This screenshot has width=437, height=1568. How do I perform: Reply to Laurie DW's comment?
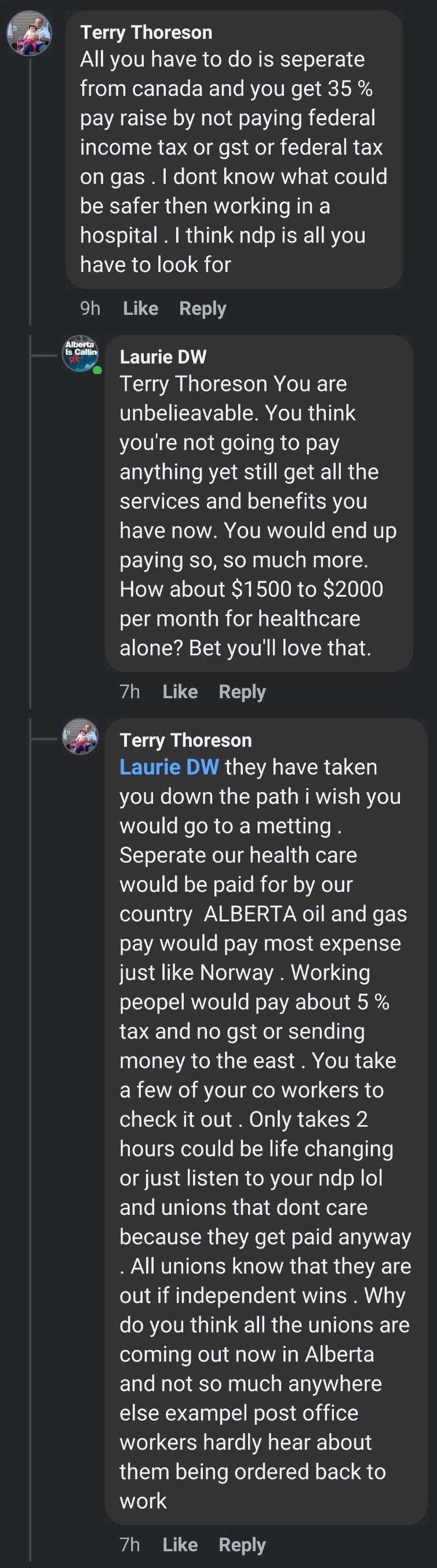tap(242, 691)
